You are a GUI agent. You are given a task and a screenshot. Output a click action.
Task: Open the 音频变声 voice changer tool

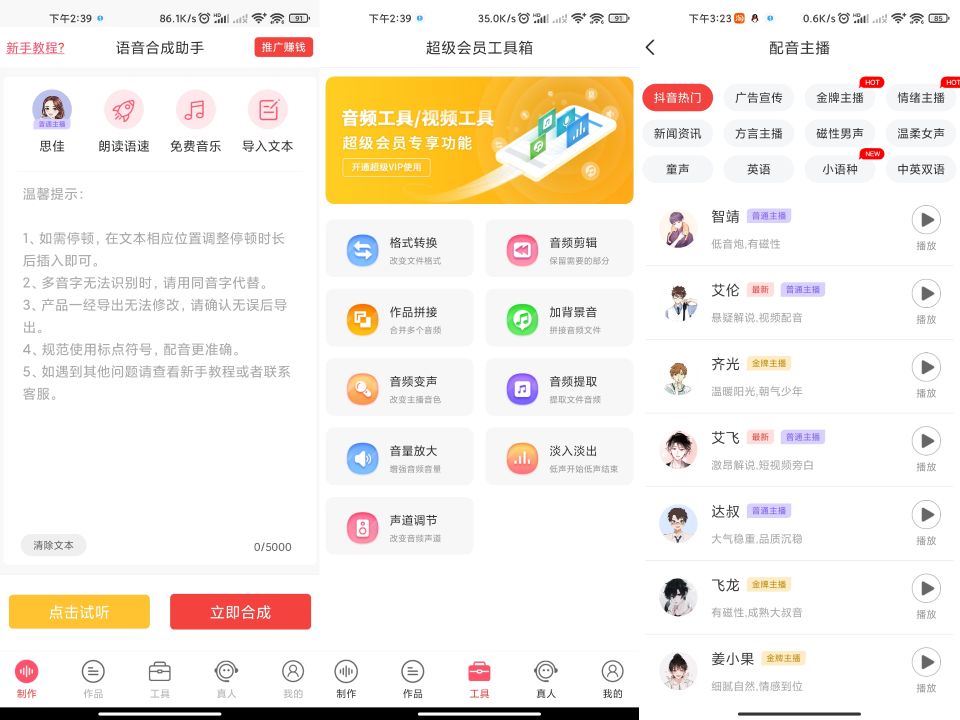[x=400, y=388]
